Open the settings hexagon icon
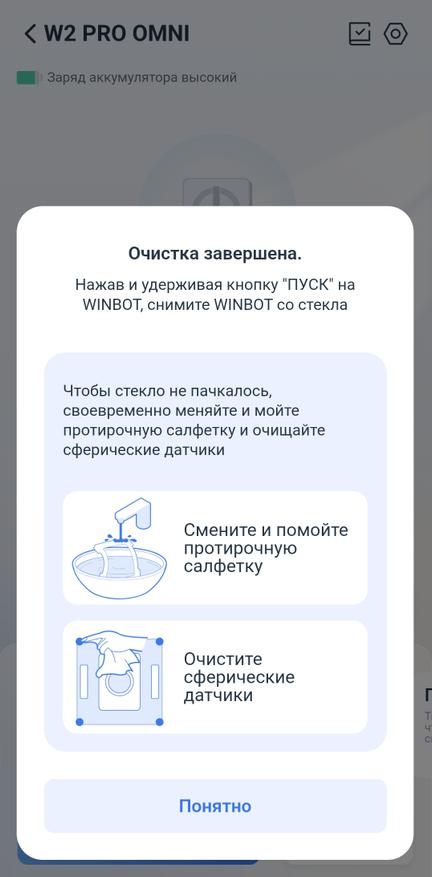Image resolution: width=432 pixels, height=877 pixels. [x=396, y=34]
